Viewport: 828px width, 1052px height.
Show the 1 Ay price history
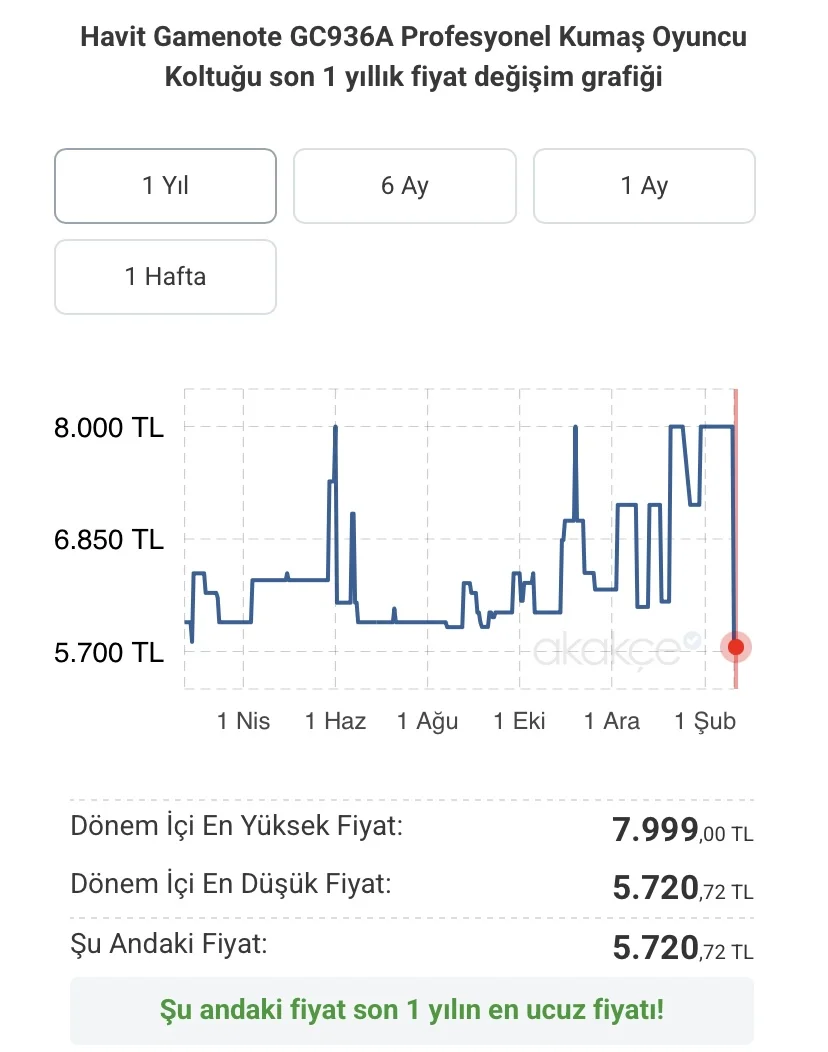(644, 186)
